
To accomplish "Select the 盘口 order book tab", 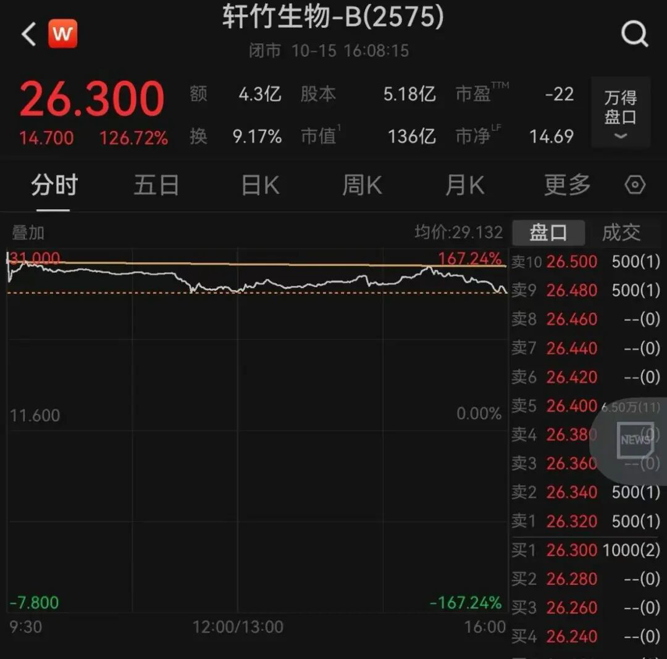I will pos(548,233).
